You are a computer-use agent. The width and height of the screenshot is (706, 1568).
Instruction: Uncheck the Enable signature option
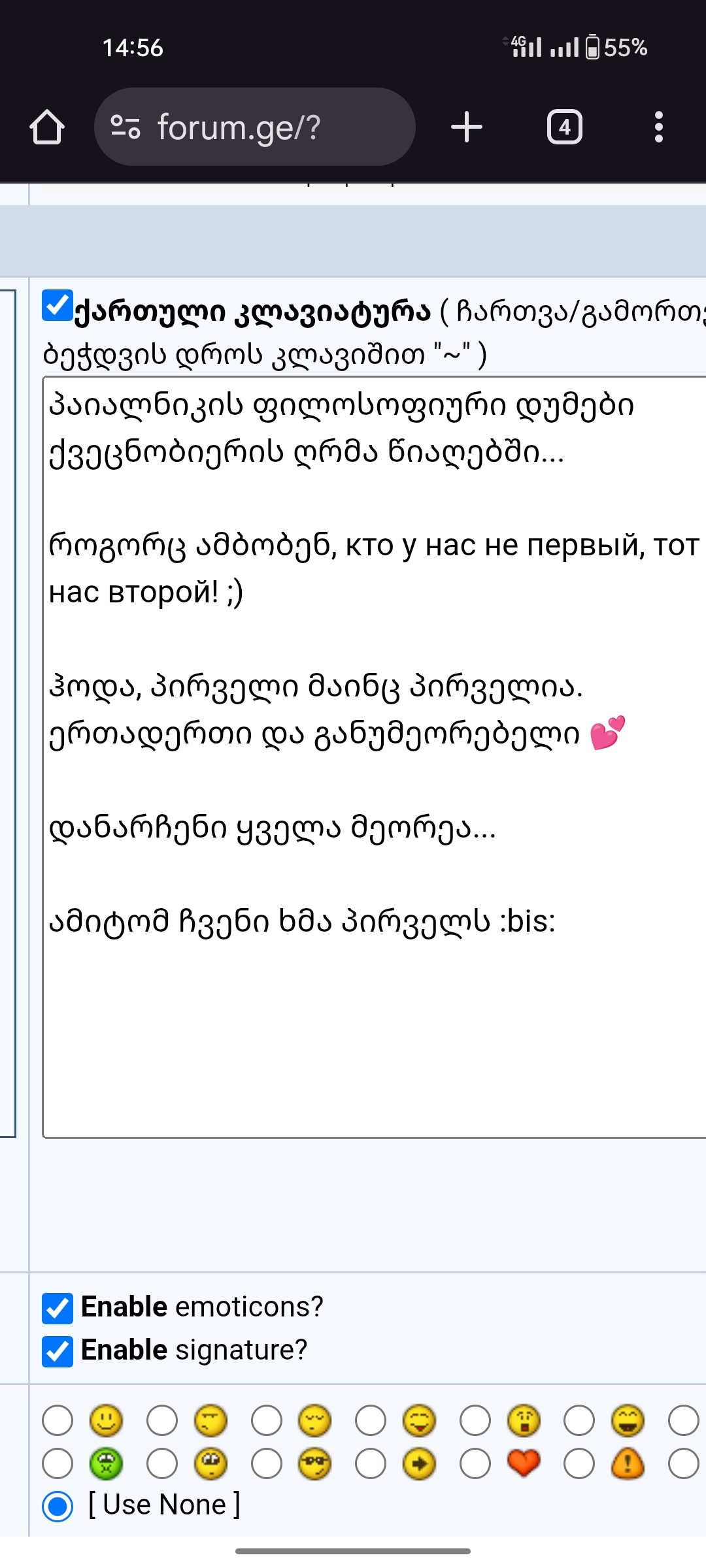(x=57, y=1351)
